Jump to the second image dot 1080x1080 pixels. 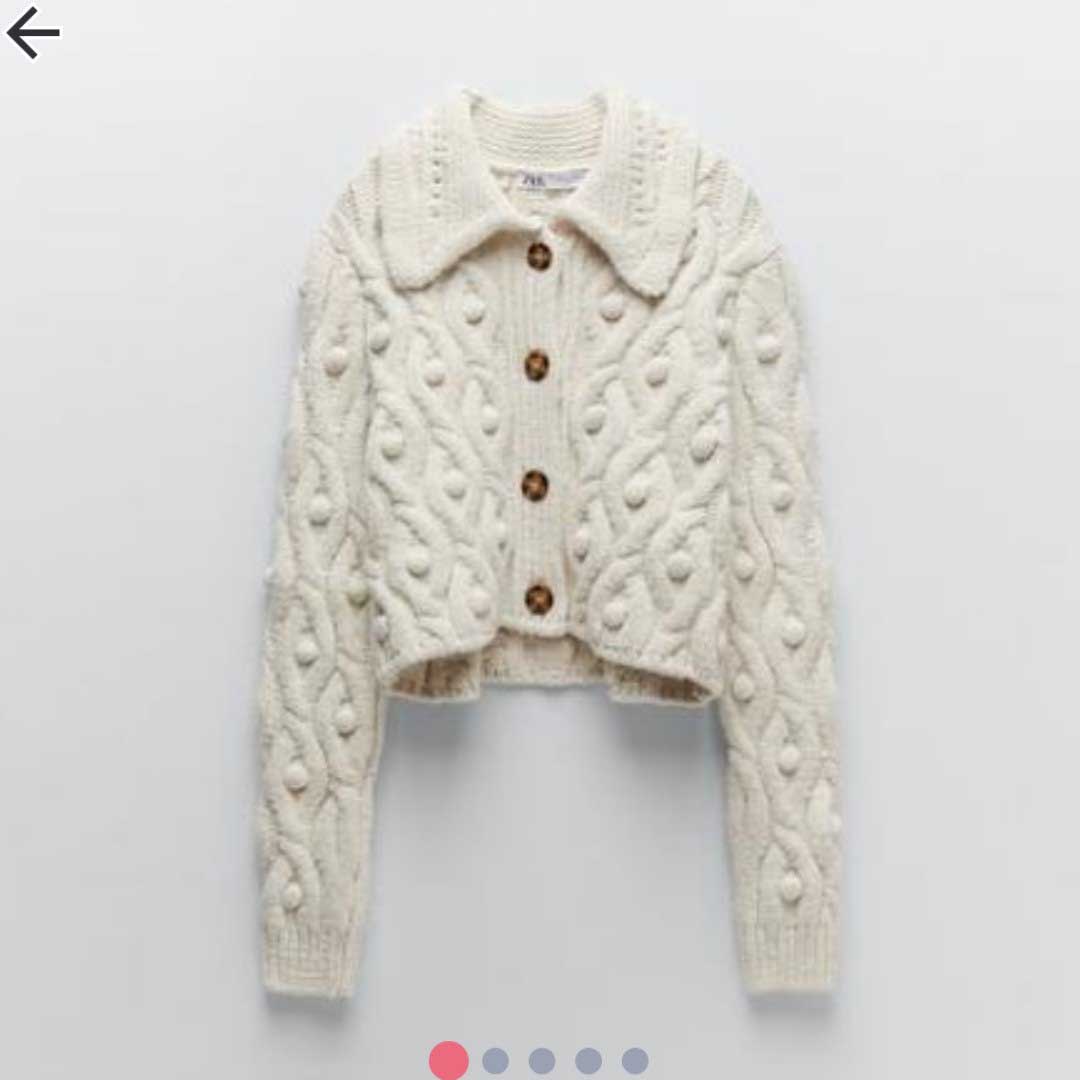click(495, 1061)
